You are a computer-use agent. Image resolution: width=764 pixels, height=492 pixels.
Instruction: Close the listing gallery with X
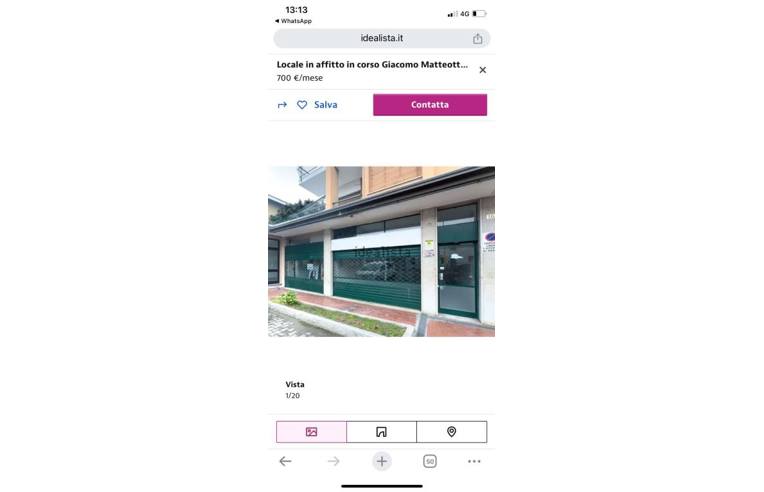click(x=482, y=70)
